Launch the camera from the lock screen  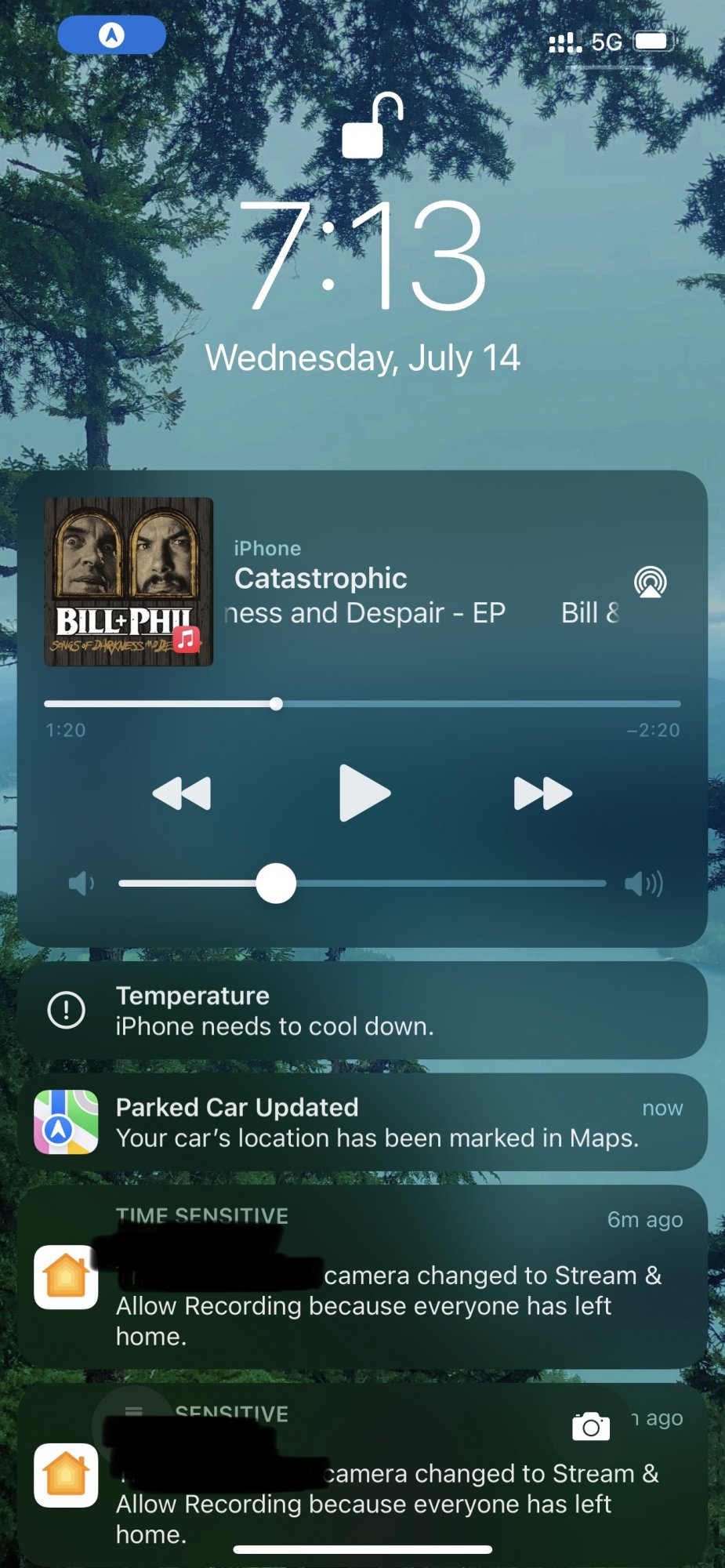coord(591,1427)
